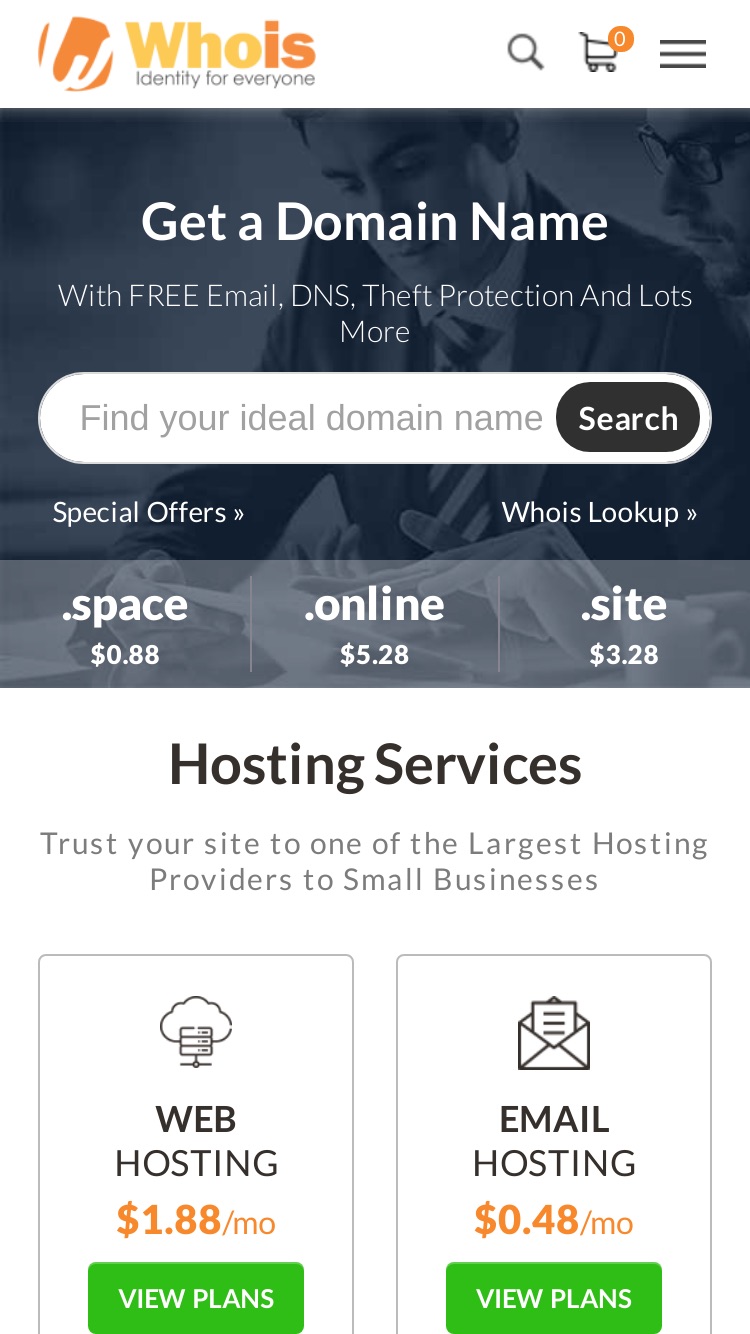Image resolution: width=750 pixels, height=1334 pixels.
Task: Open the hamburger menu
Action: click(x=682, y=54)
